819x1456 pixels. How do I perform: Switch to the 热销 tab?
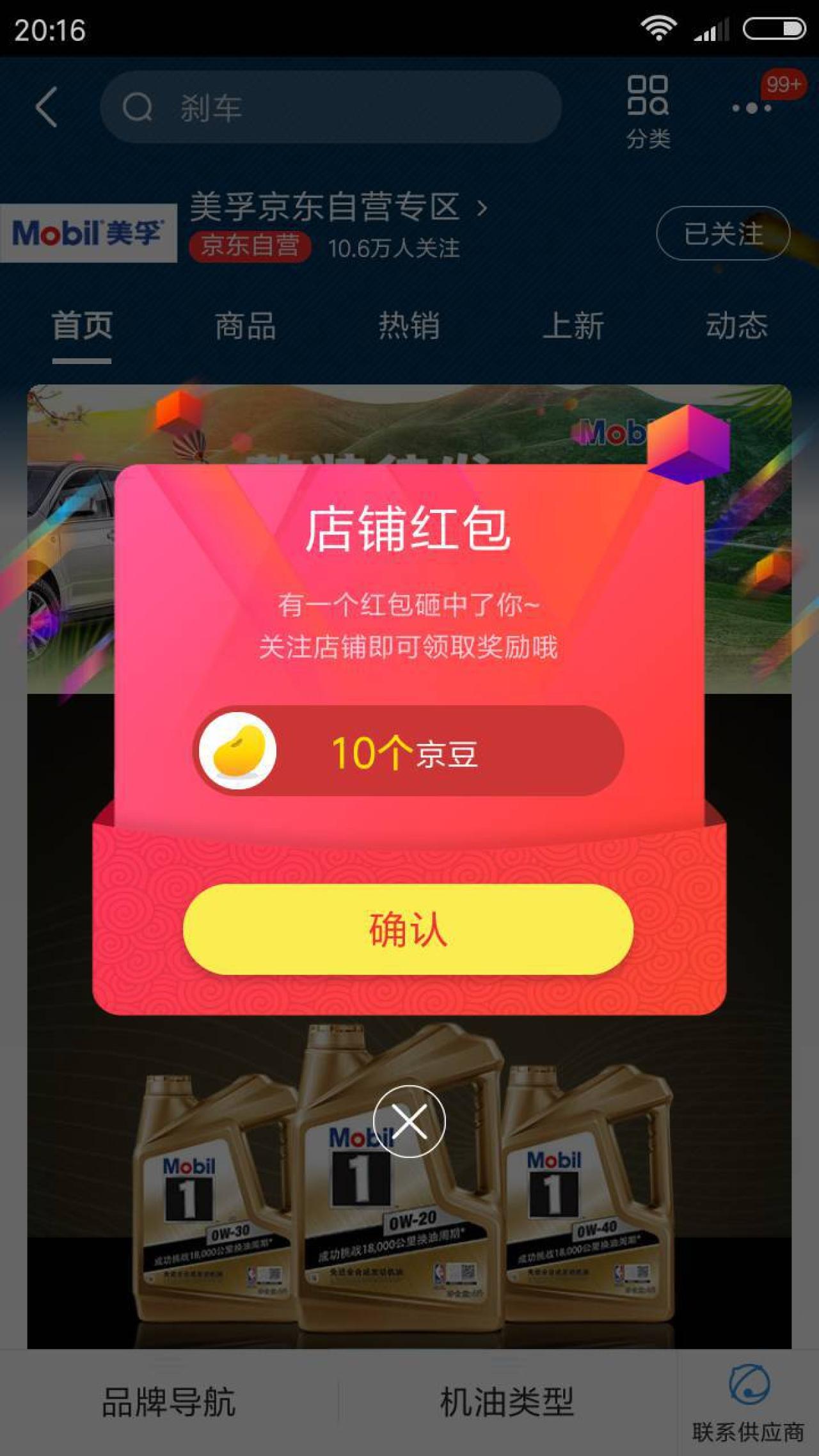point(409,326)
